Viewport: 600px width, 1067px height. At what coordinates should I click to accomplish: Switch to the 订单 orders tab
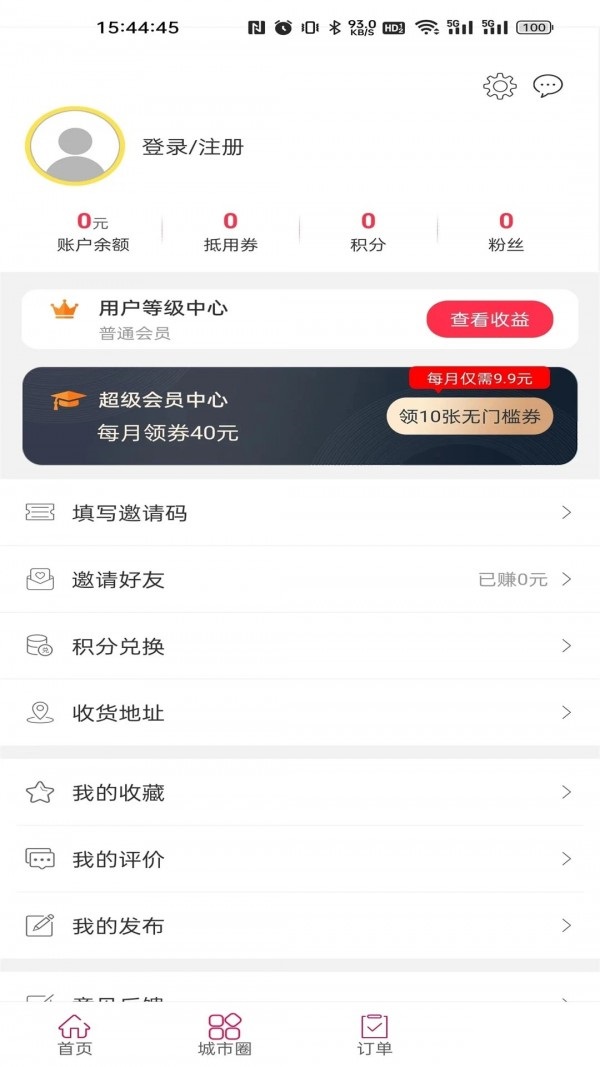375,1035
